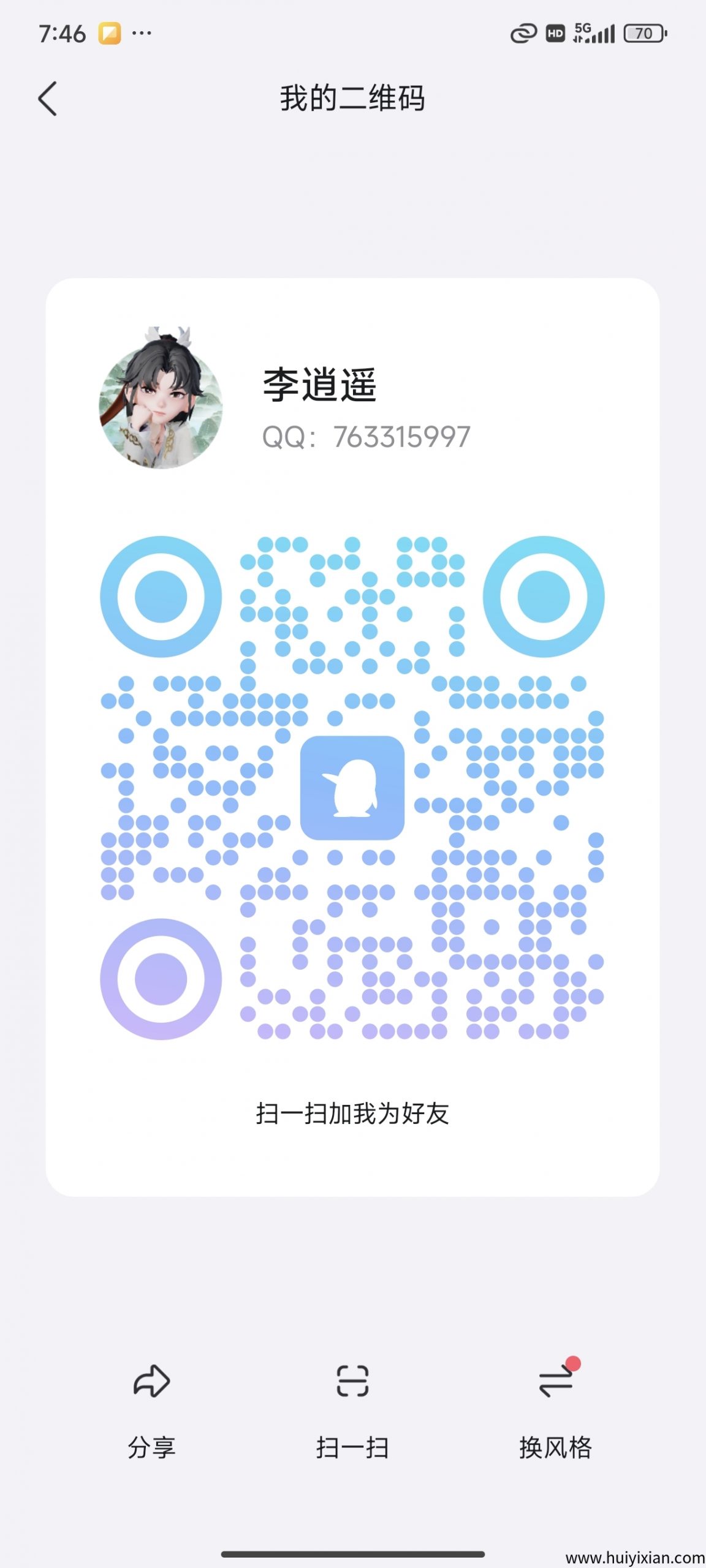Switch to 扫一扫 from the bottom bar
The width and height of the screenshot is (706, 1568).
point(353,1449)
